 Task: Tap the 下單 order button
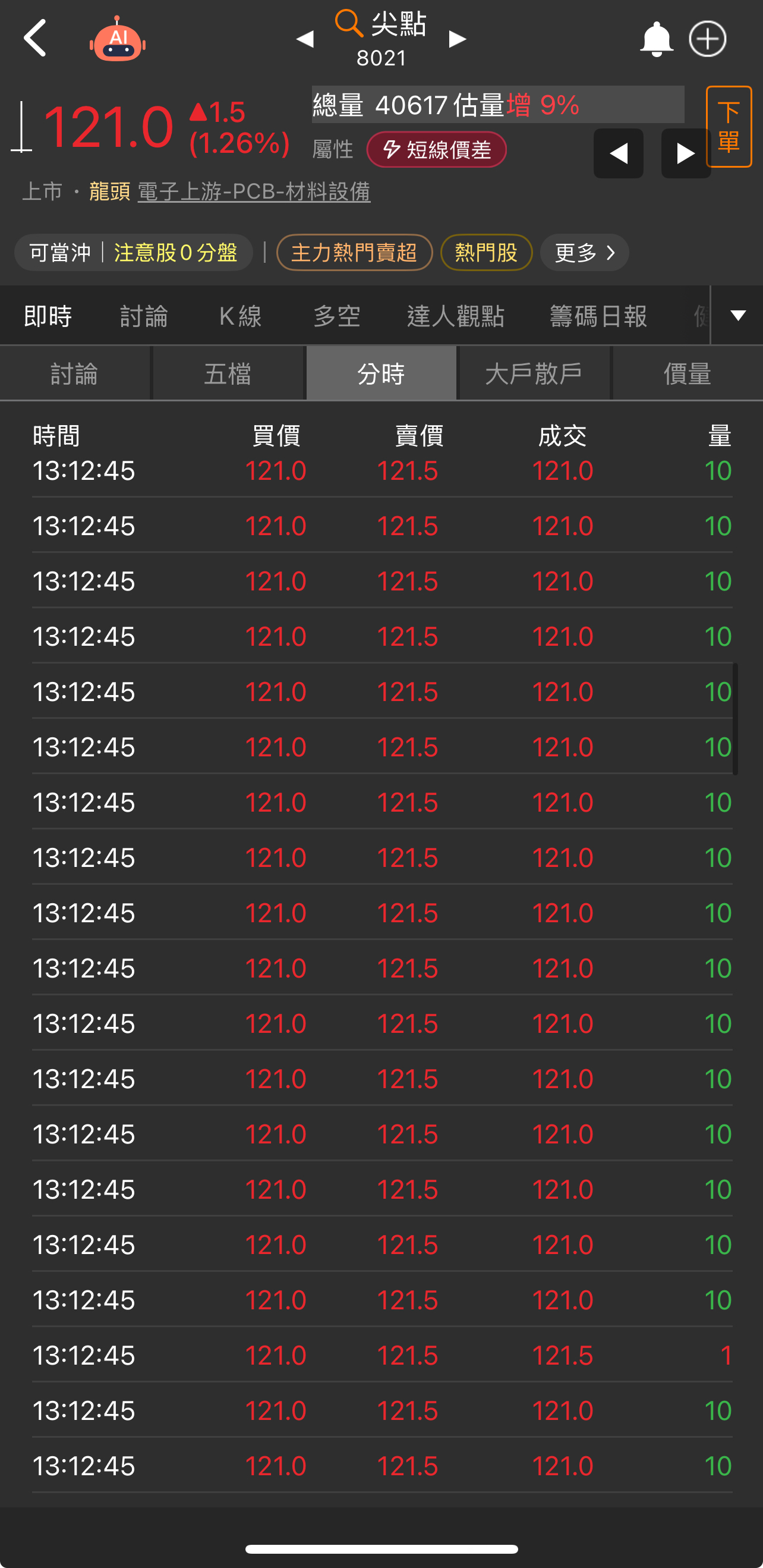pyautogui.click(x=729, y=127)
